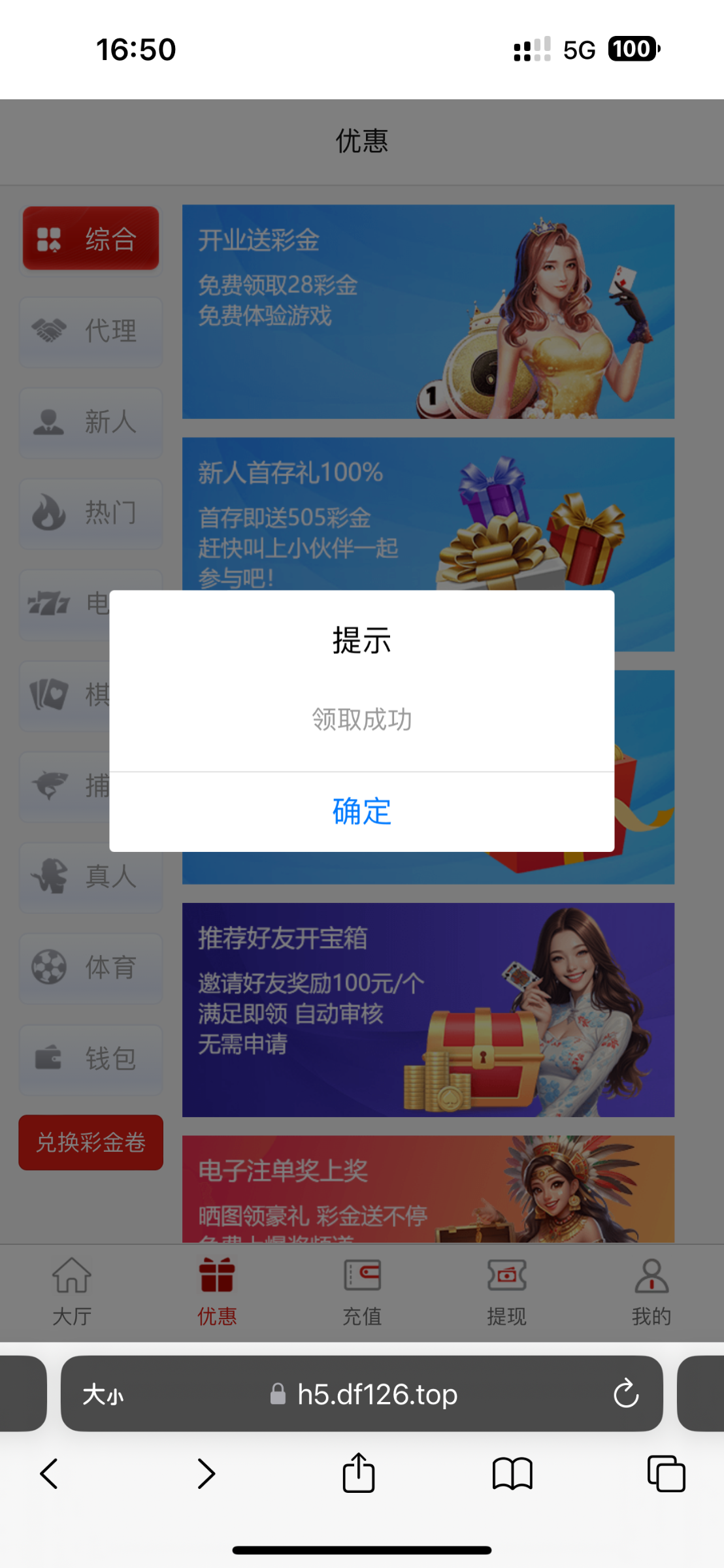Open the 我的 profile tab

(651, 1291)
